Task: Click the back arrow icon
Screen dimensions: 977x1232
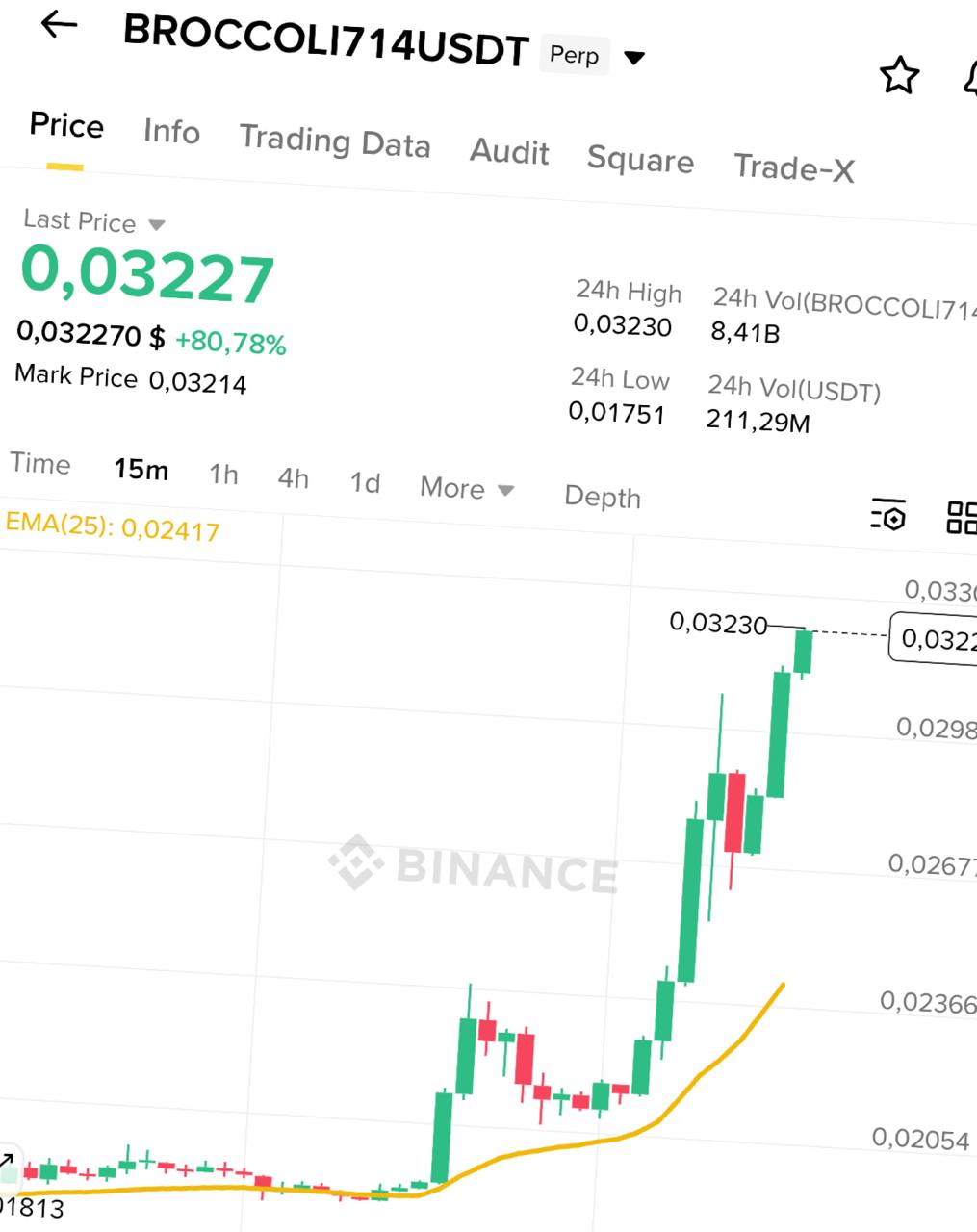Action: coord(60,26)
